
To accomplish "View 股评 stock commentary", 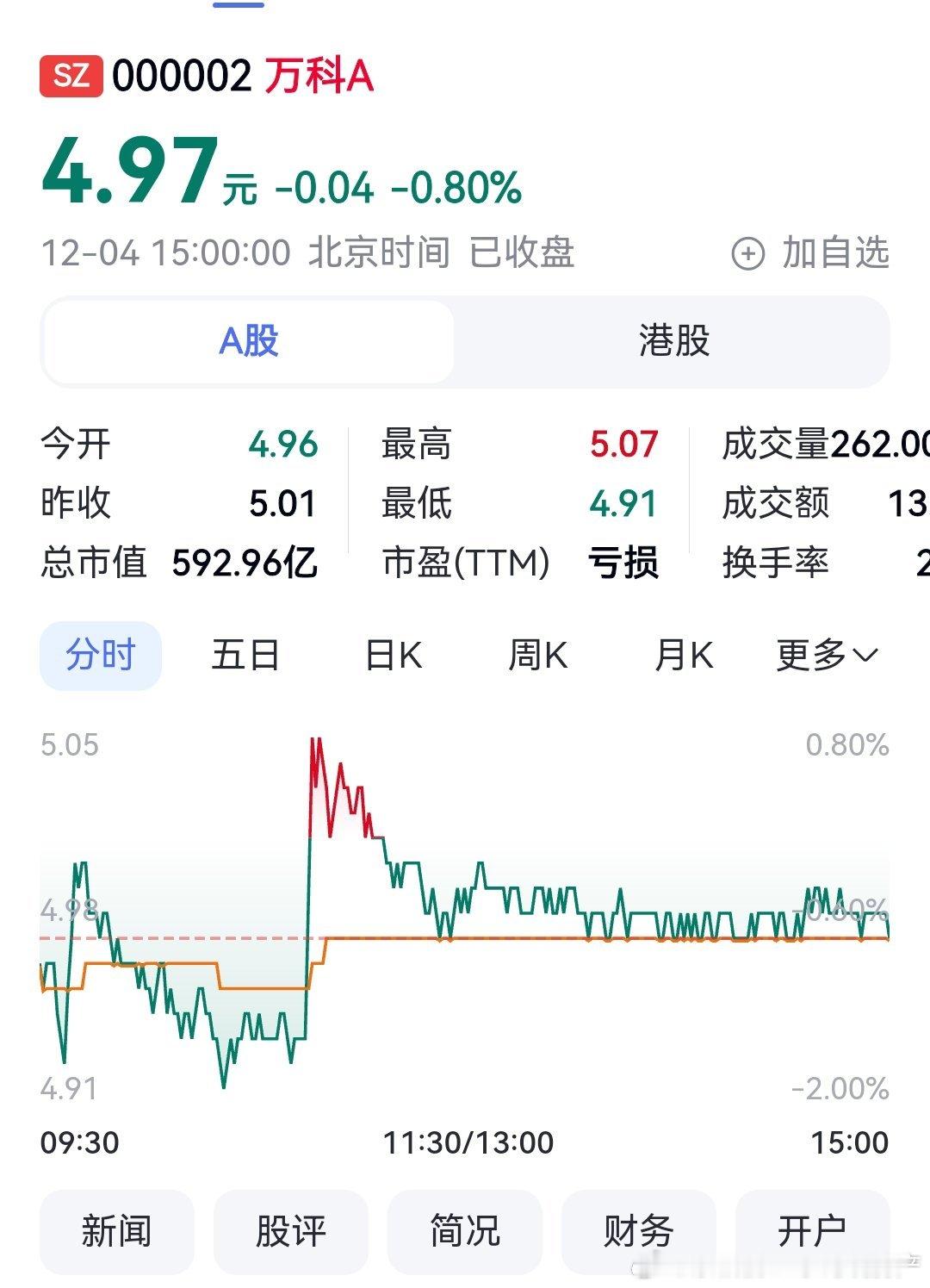I will click(x=291, y=1232).
